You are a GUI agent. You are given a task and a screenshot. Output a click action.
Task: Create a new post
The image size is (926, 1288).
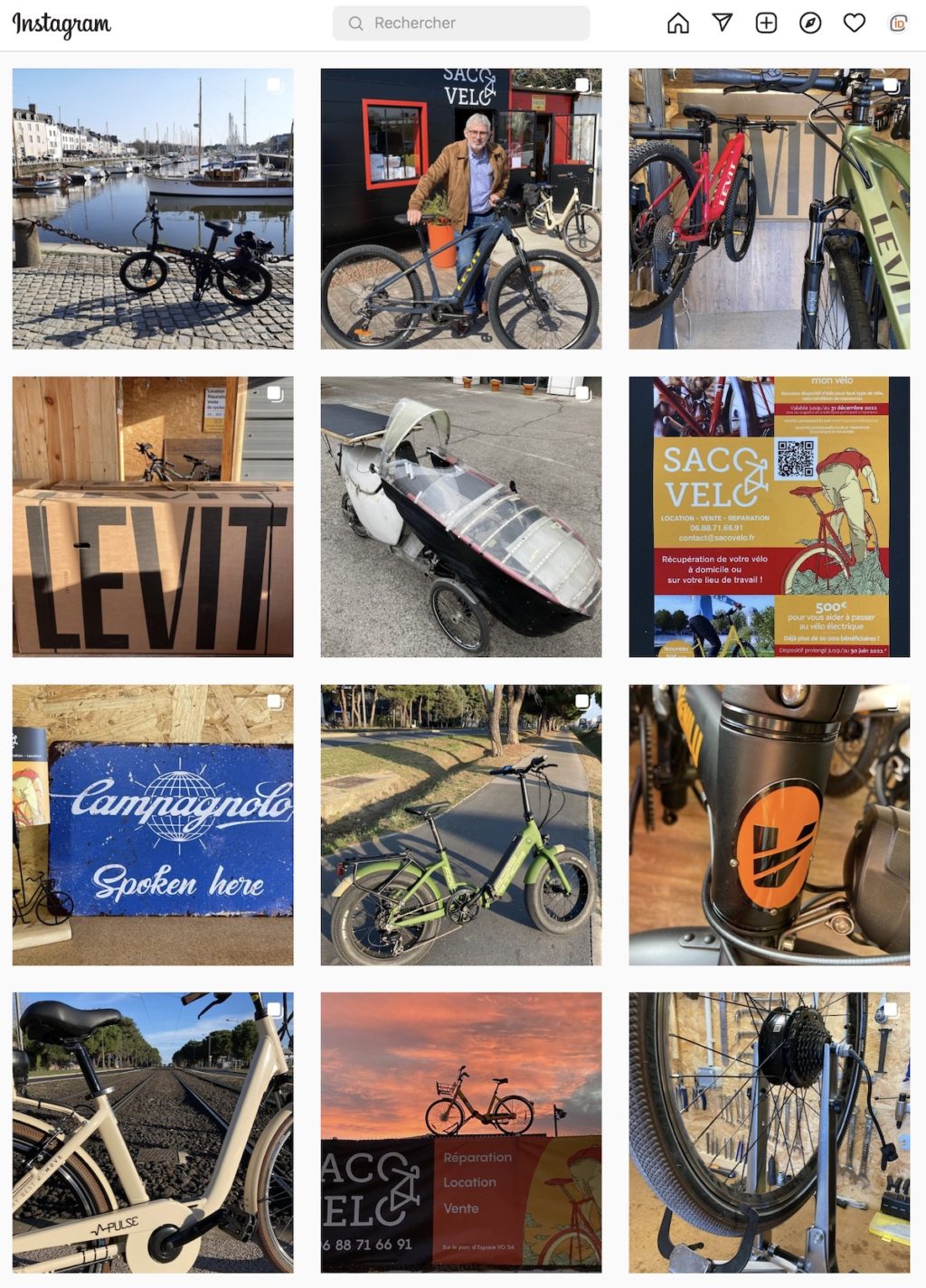(x=766, y=24)
